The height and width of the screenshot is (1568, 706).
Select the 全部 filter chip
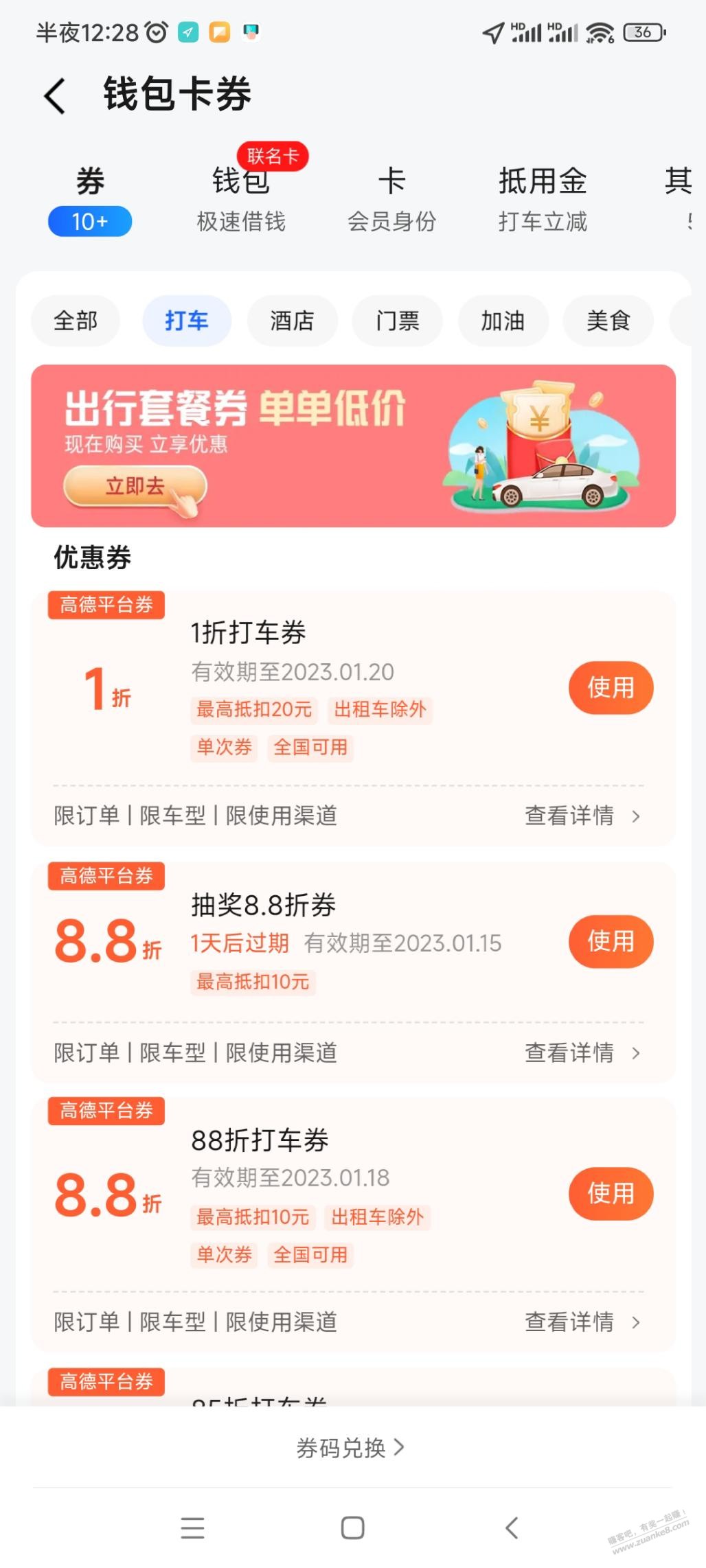pyautogui.click(x=76, y=321)
